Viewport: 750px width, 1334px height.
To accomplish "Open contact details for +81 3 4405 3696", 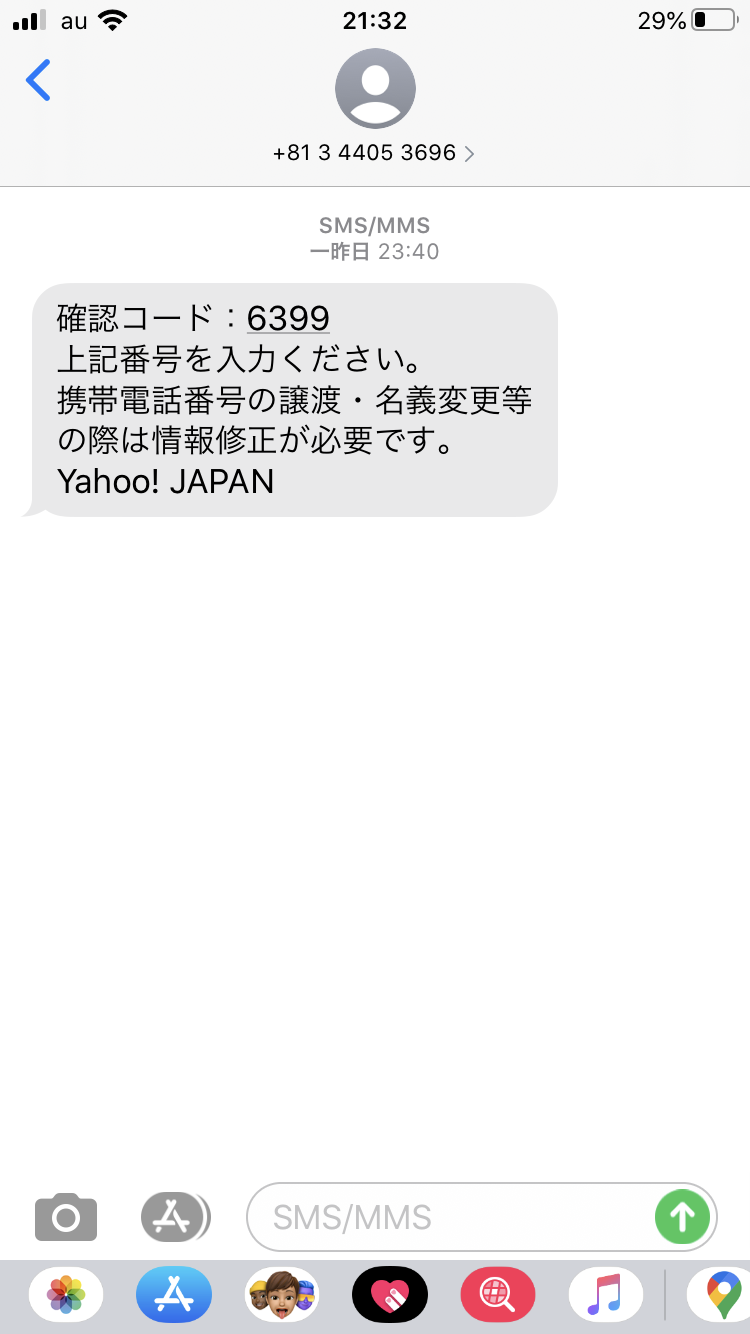I will pyautogui.click(x=374, y=153).
